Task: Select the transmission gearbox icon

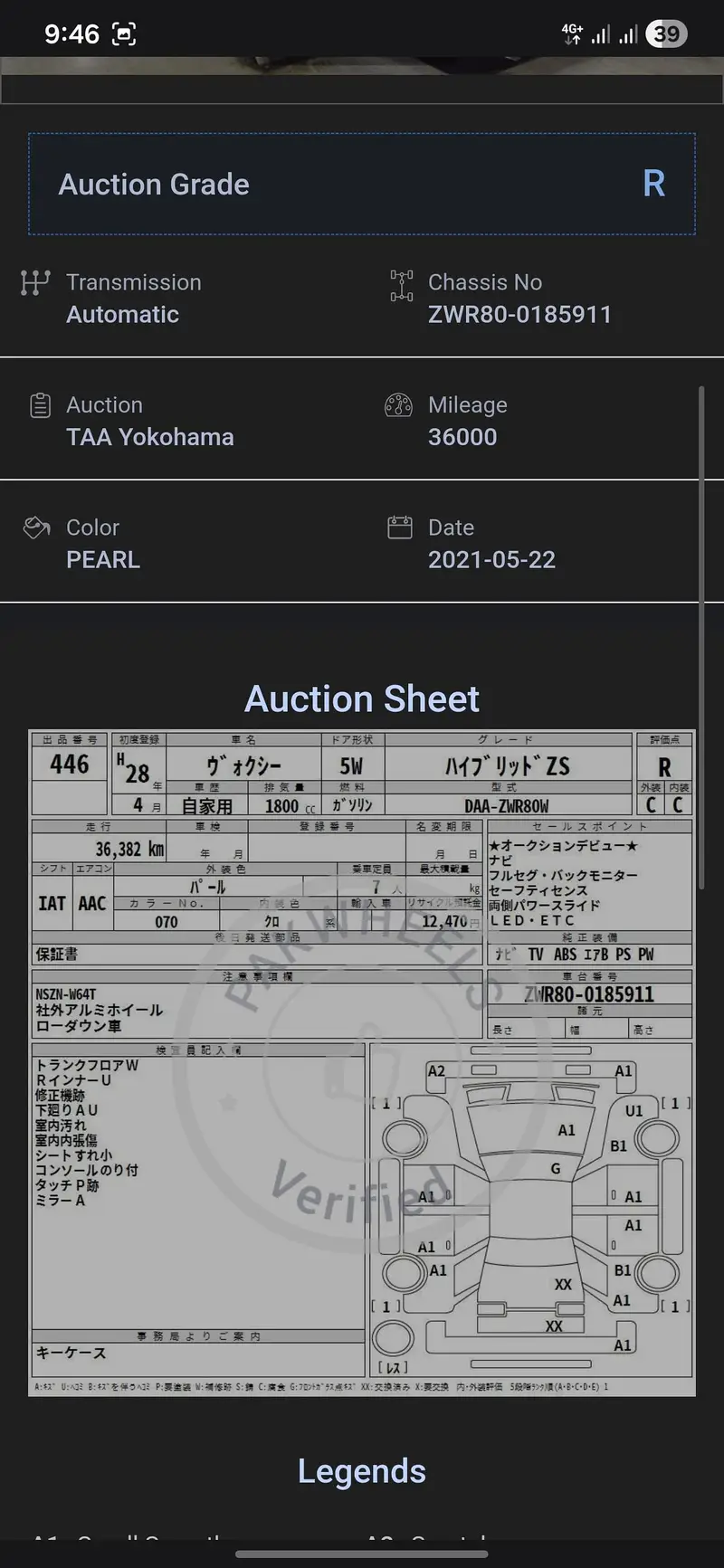Action: [x=37, y=282]
